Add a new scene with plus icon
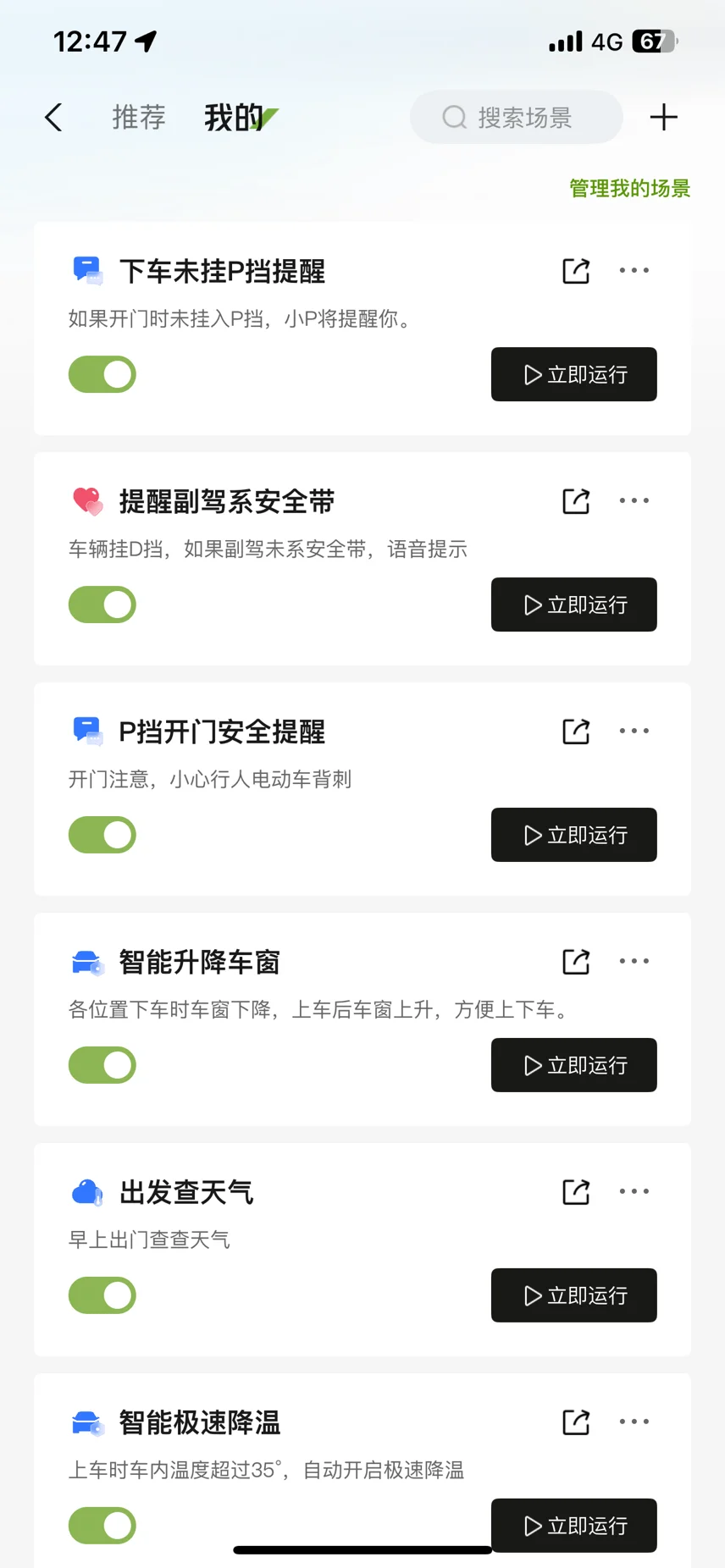The image size is (725, 1568). point(664,118)
